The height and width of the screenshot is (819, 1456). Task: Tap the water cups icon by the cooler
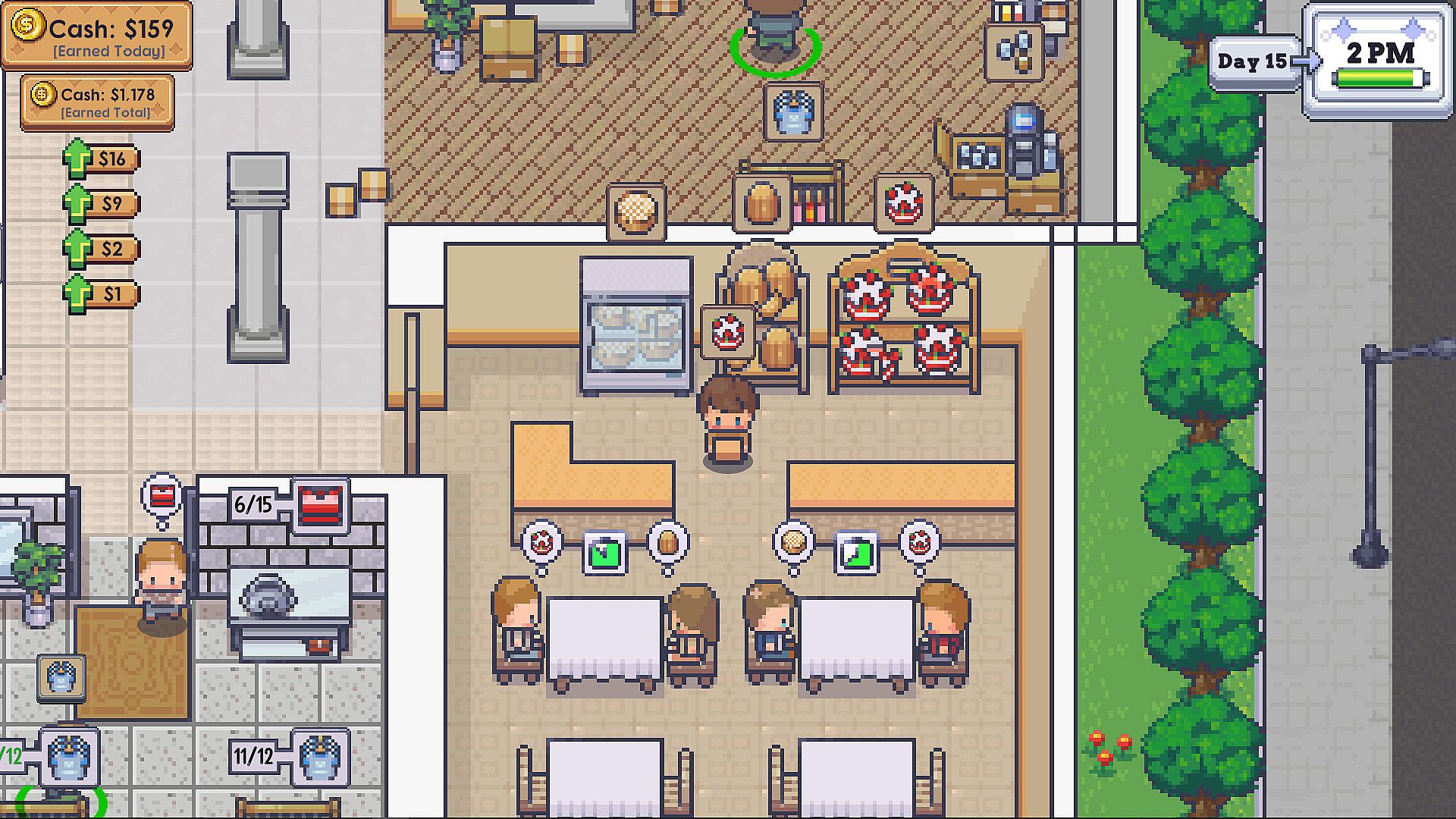pyautogui.click(x=1014, y=51)
